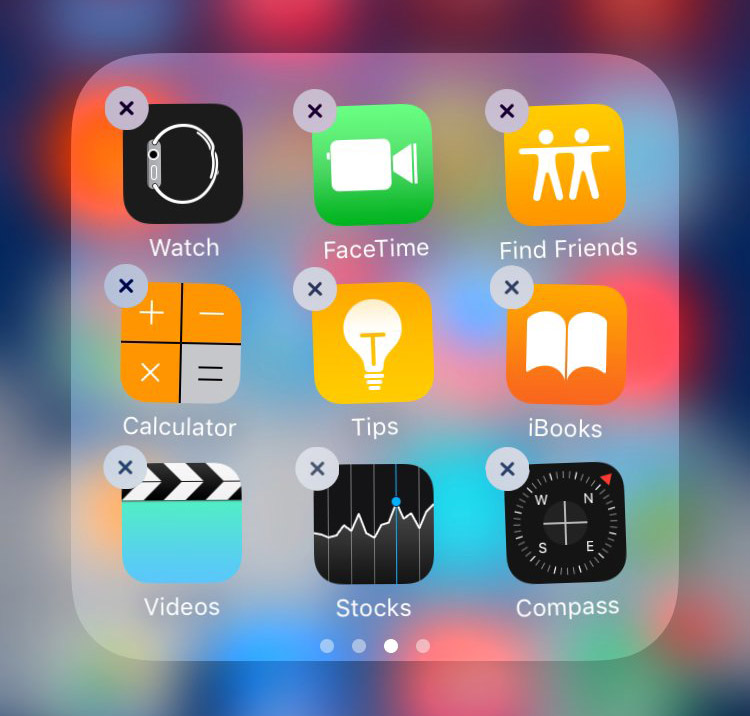Open the Calculator app

[x=181, y=343]
